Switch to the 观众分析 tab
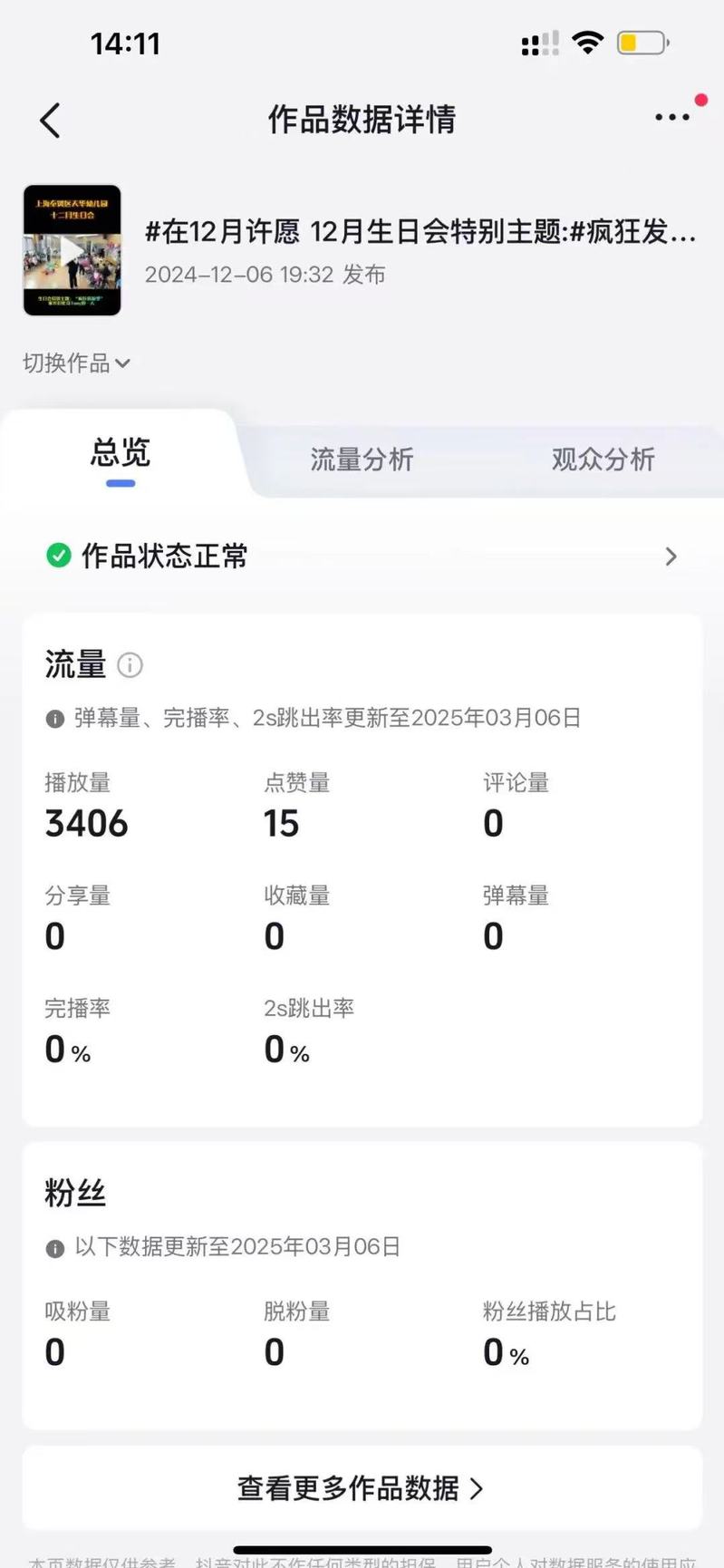Viewport: 724px width, 1568px height. 603,460
